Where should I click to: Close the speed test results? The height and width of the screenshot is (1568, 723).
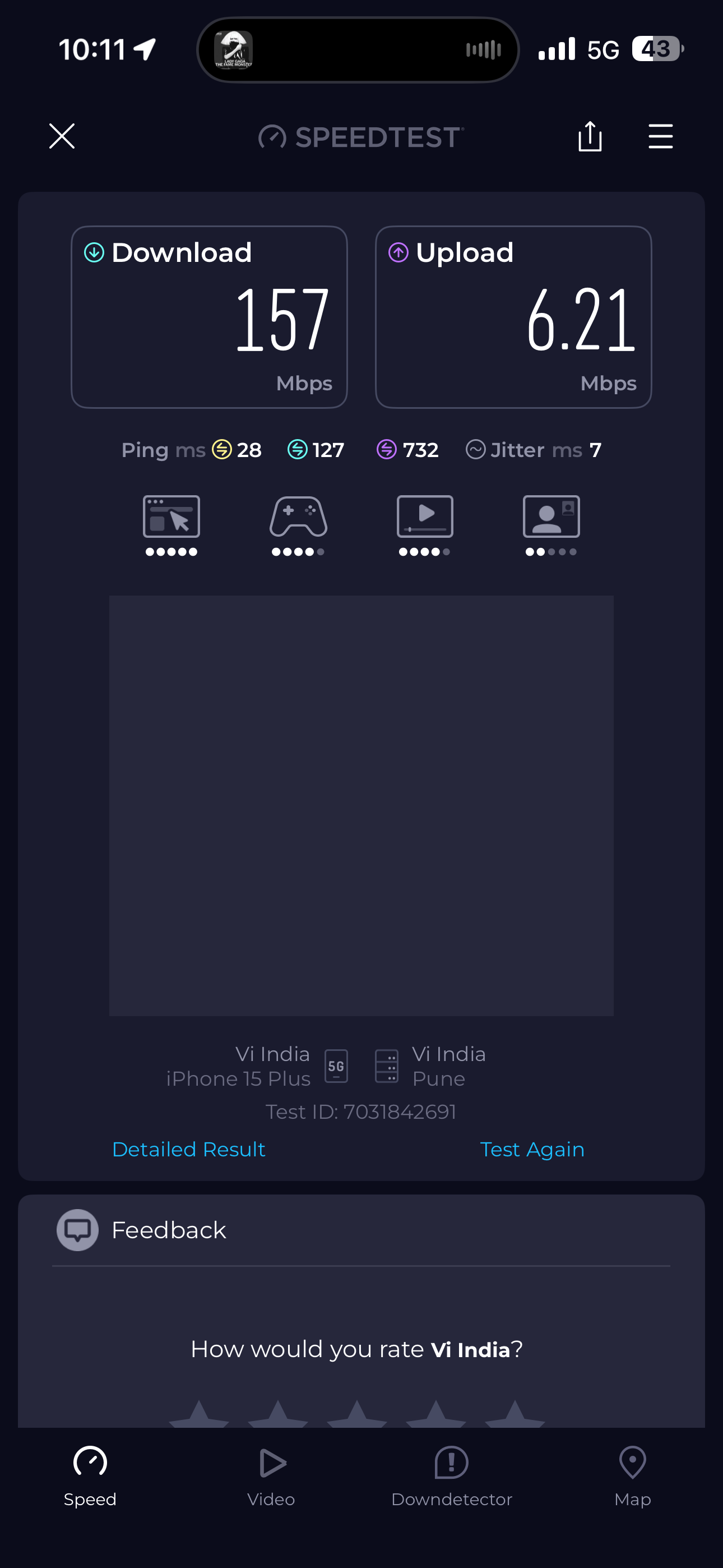pyautogui.click(x=62, y=136)
